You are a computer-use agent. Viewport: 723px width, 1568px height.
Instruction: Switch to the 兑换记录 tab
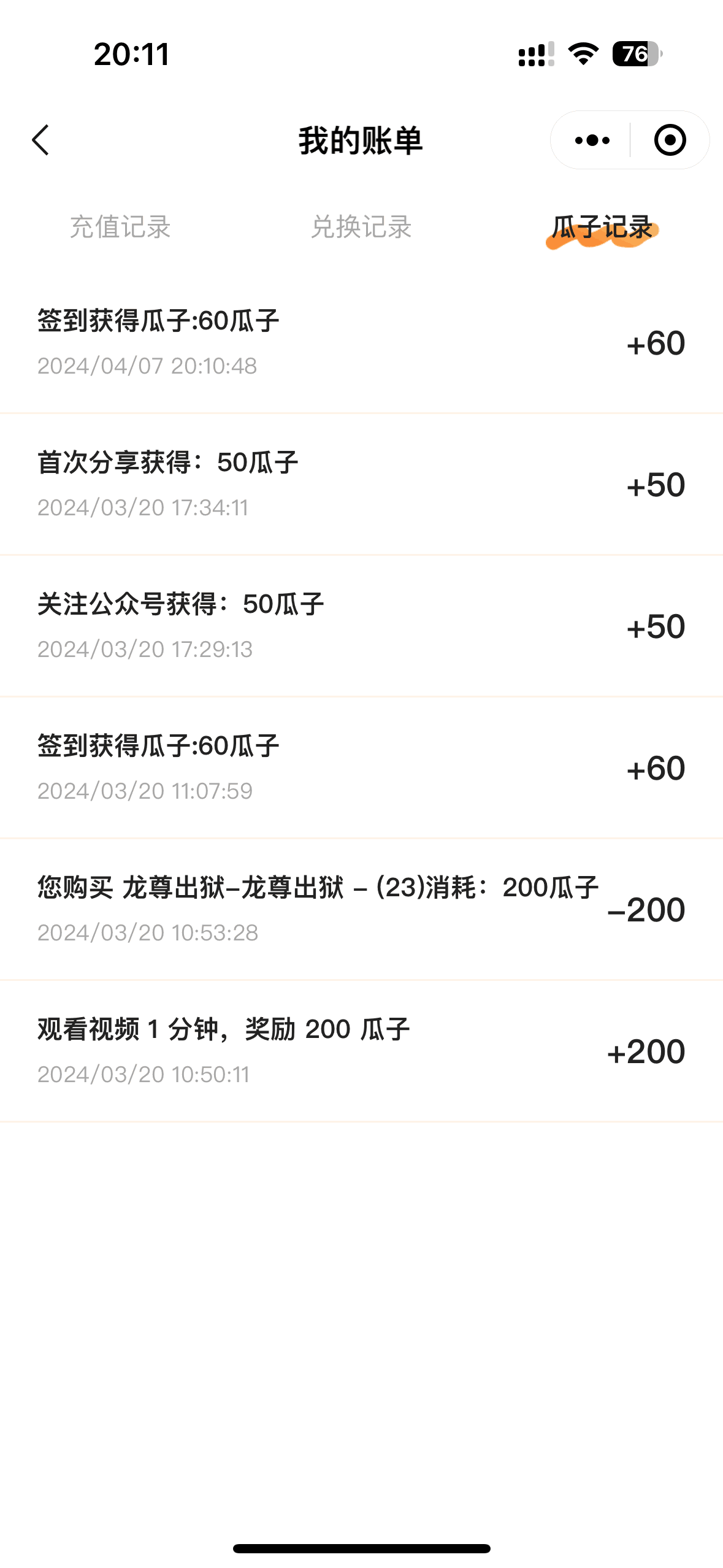click(x=361, y=227)
